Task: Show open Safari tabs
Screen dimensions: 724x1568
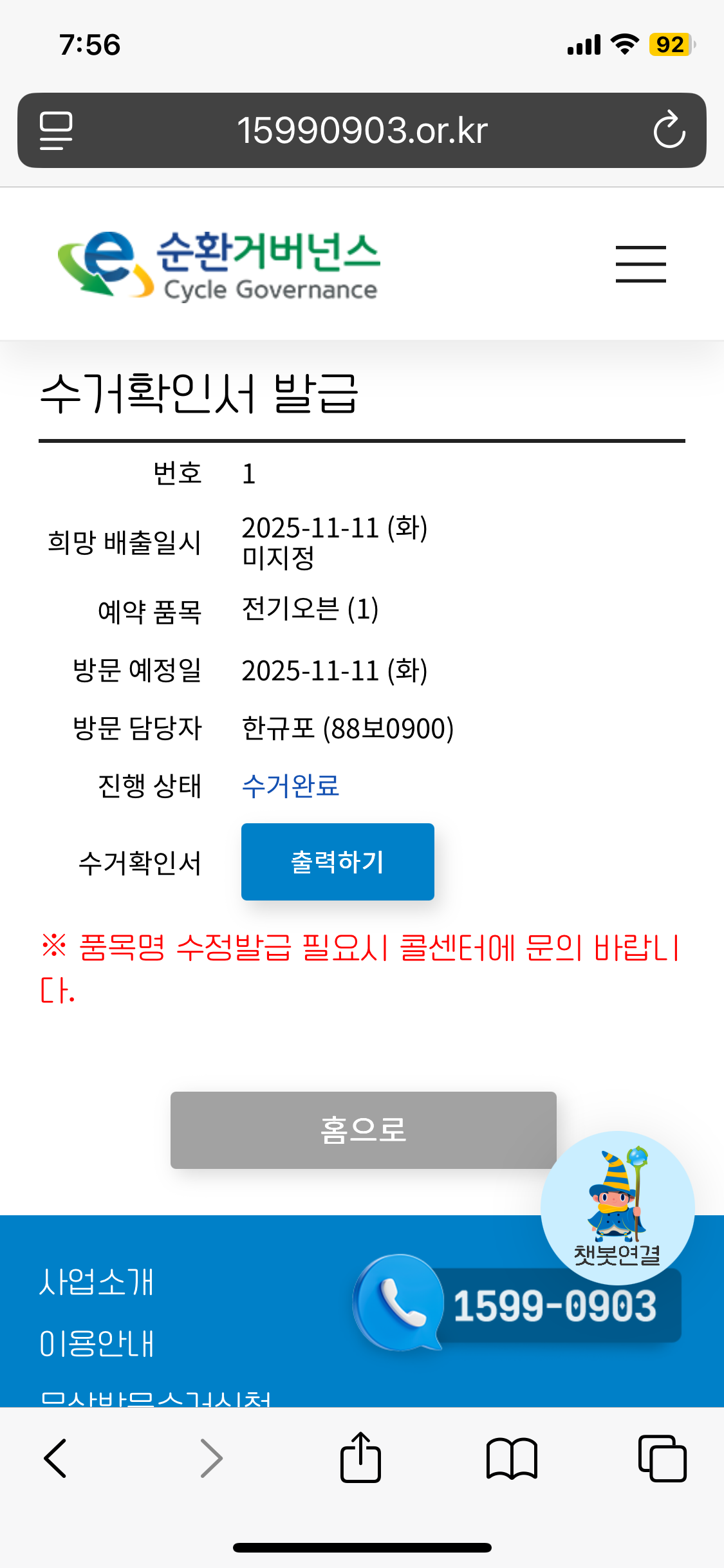Action: coord(662,1458)
